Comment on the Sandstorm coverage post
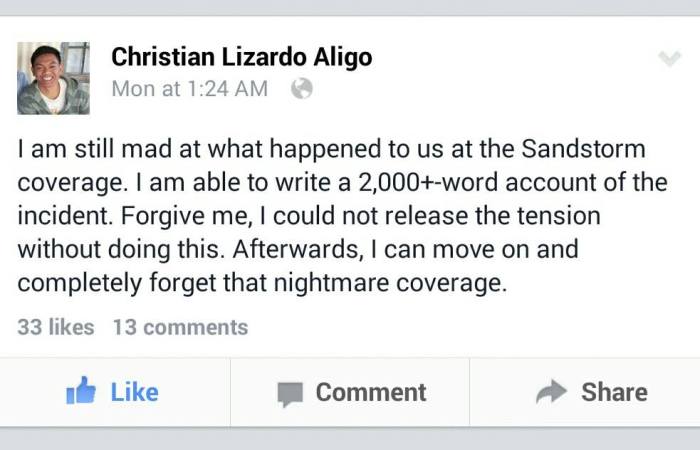 coord(351,392)
